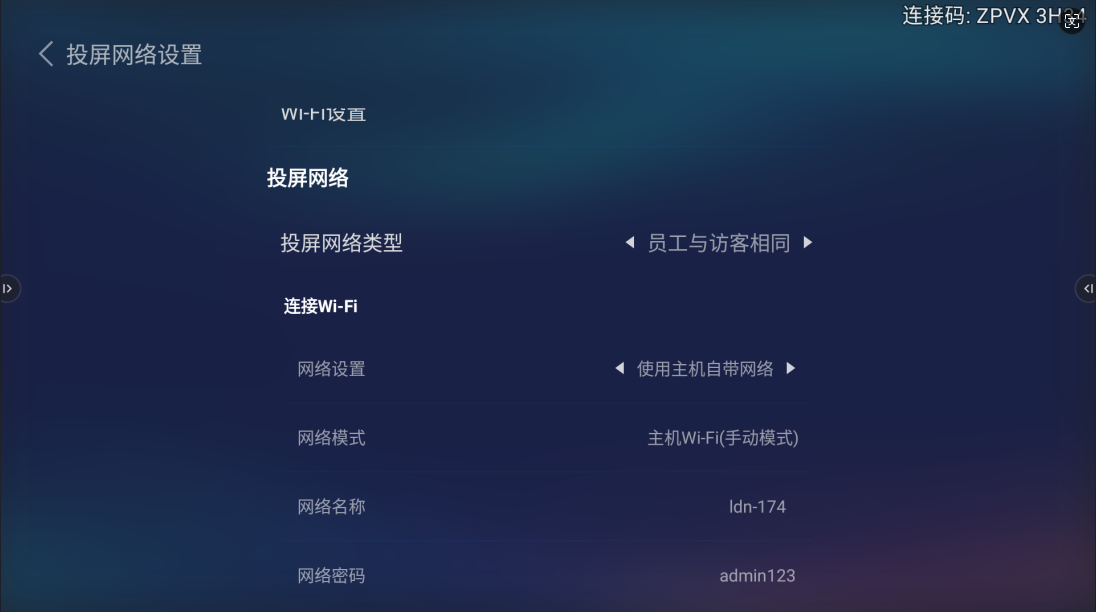This screenshot has height=612, width=1096.
Task: Tap the fullscreen icon at top right
Action: [x=1072, y=22]
